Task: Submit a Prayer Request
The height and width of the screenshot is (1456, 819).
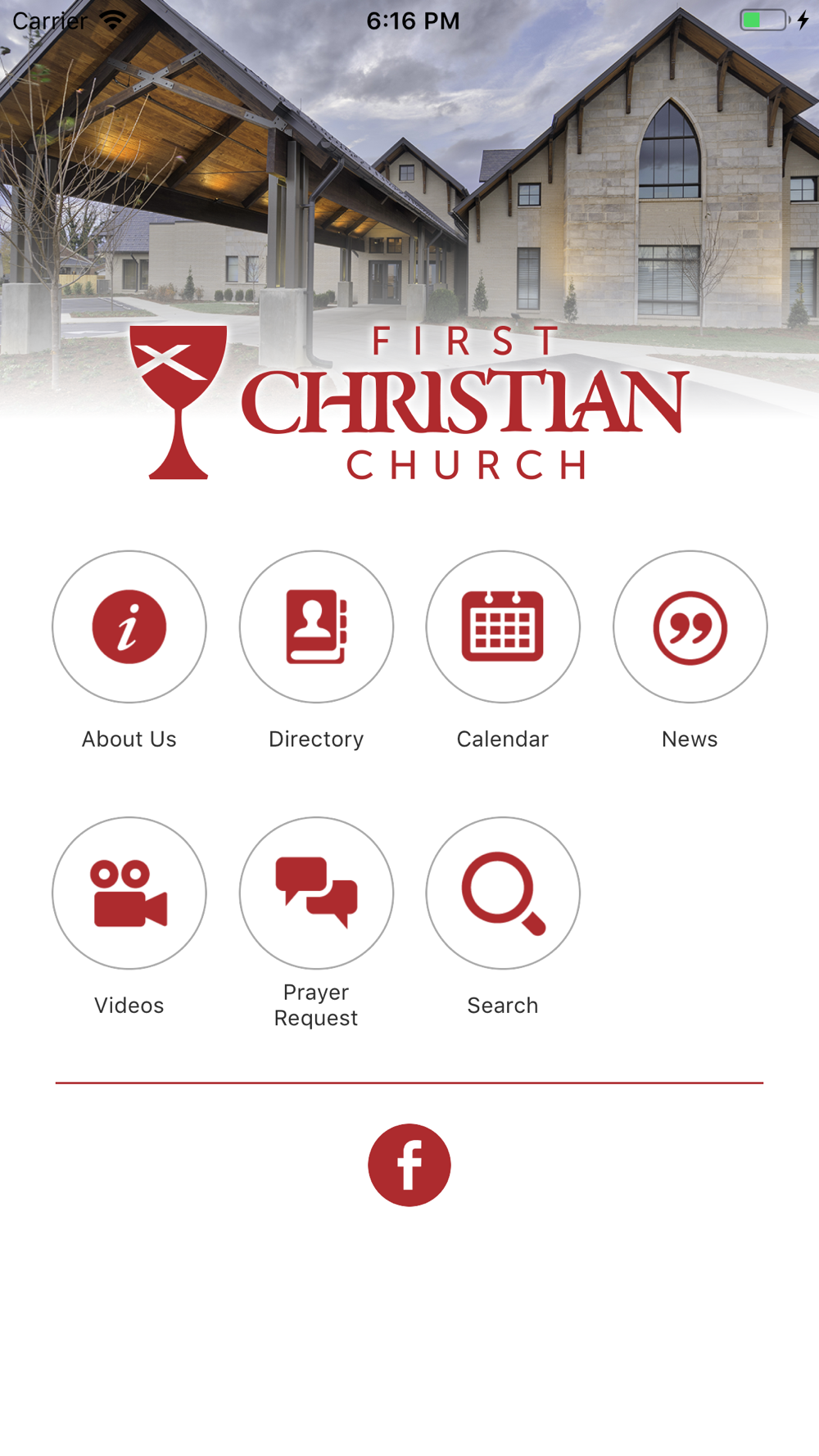Action: click(316, 893)
